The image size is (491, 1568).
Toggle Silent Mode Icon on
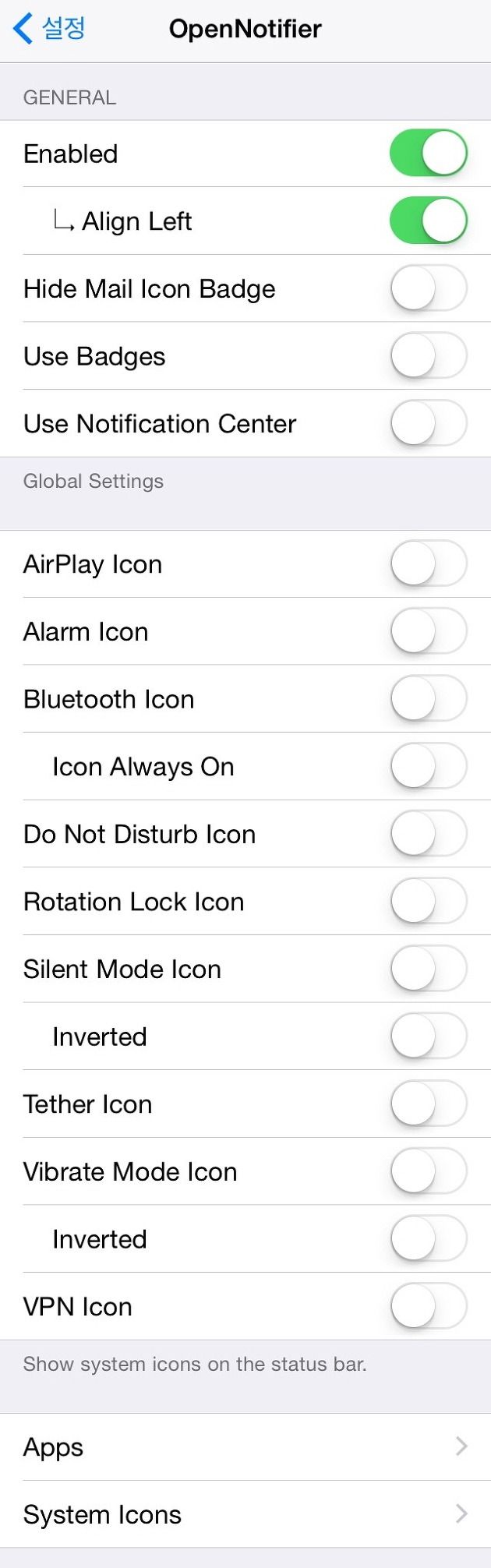coord(428,969)
